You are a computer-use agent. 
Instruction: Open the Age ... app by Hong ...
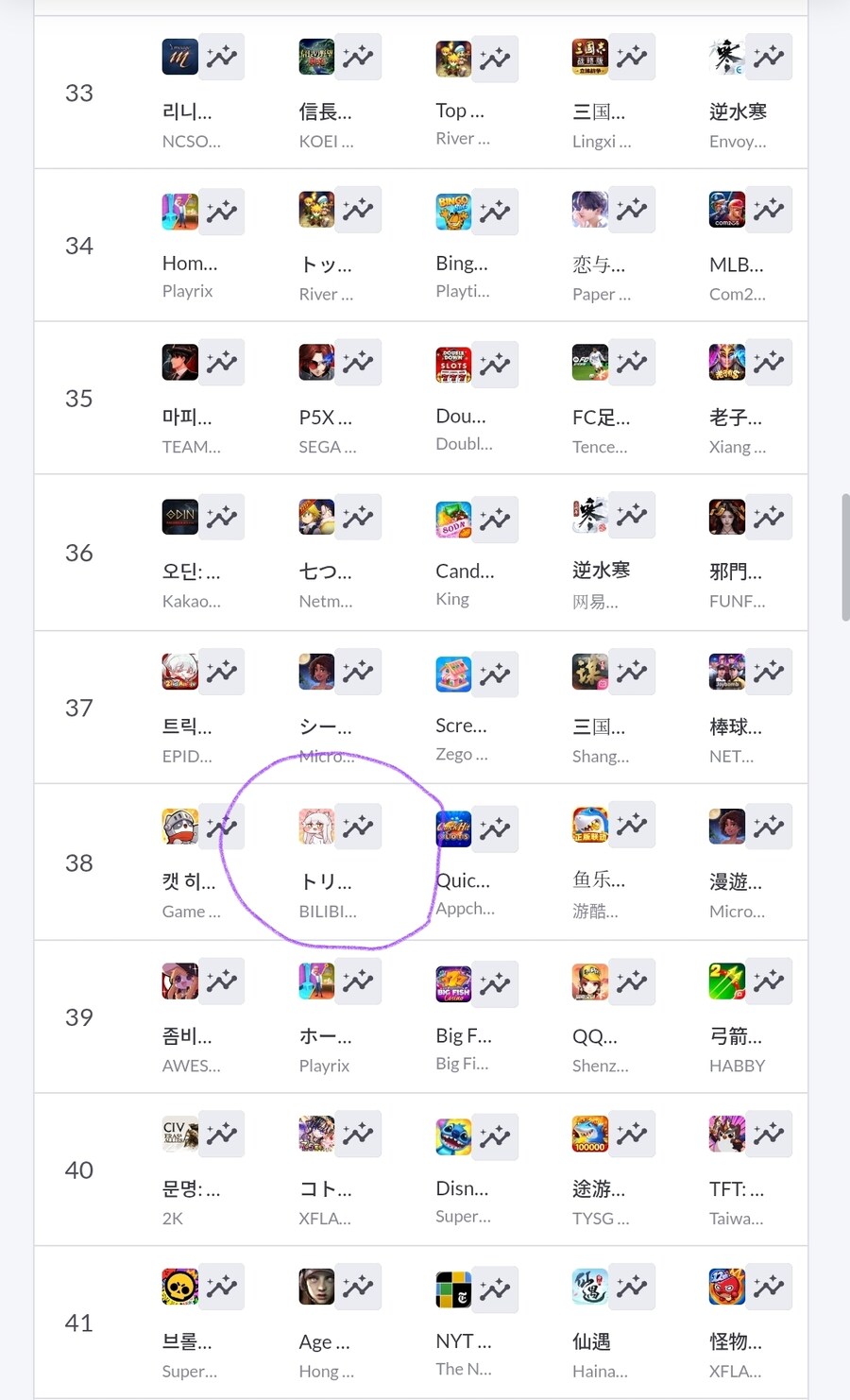pyautogui.click(x=316, y=1287)
